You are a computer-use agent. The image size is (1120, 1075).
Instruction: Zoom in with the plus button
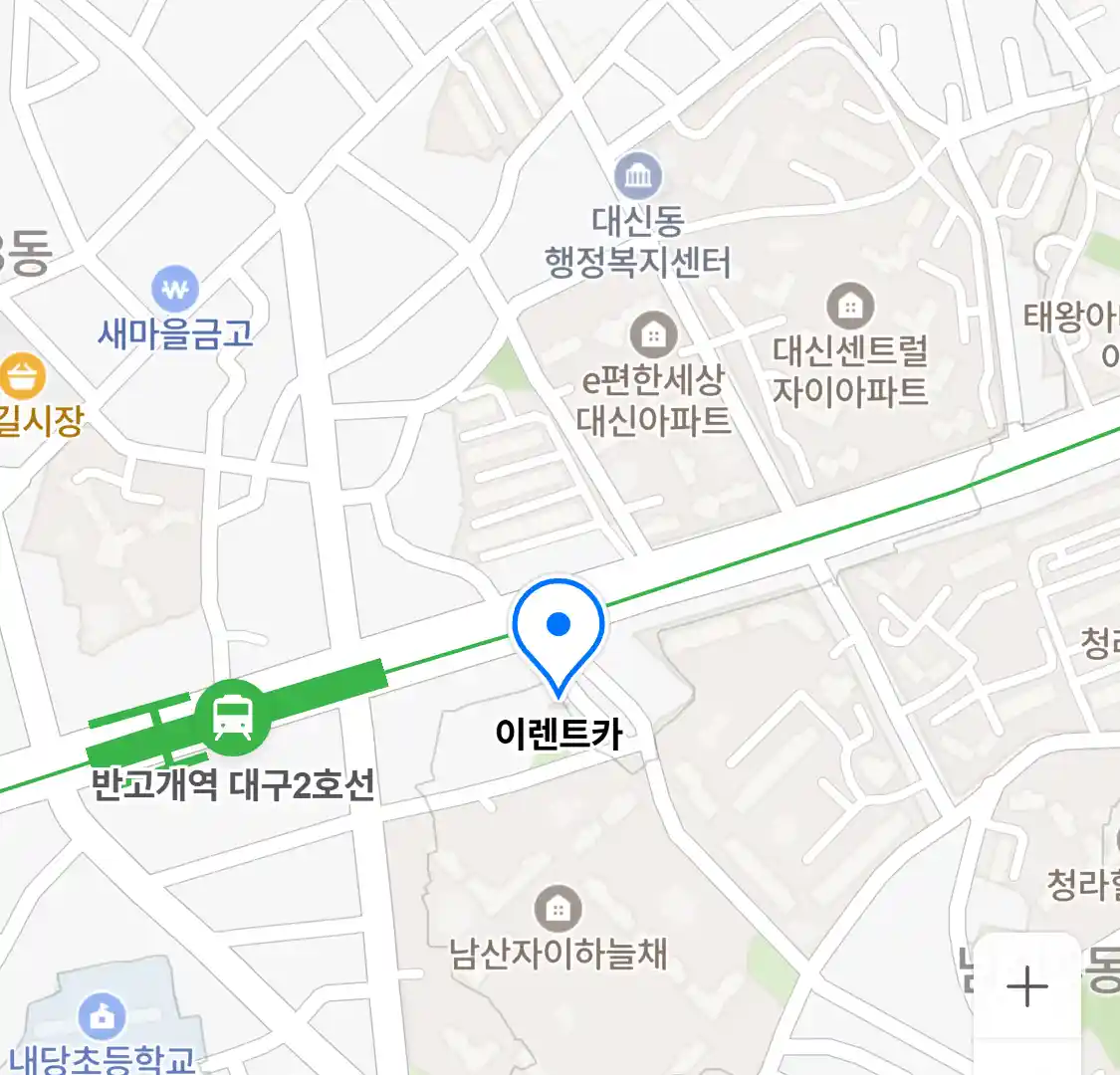(x=1026, y=987)
